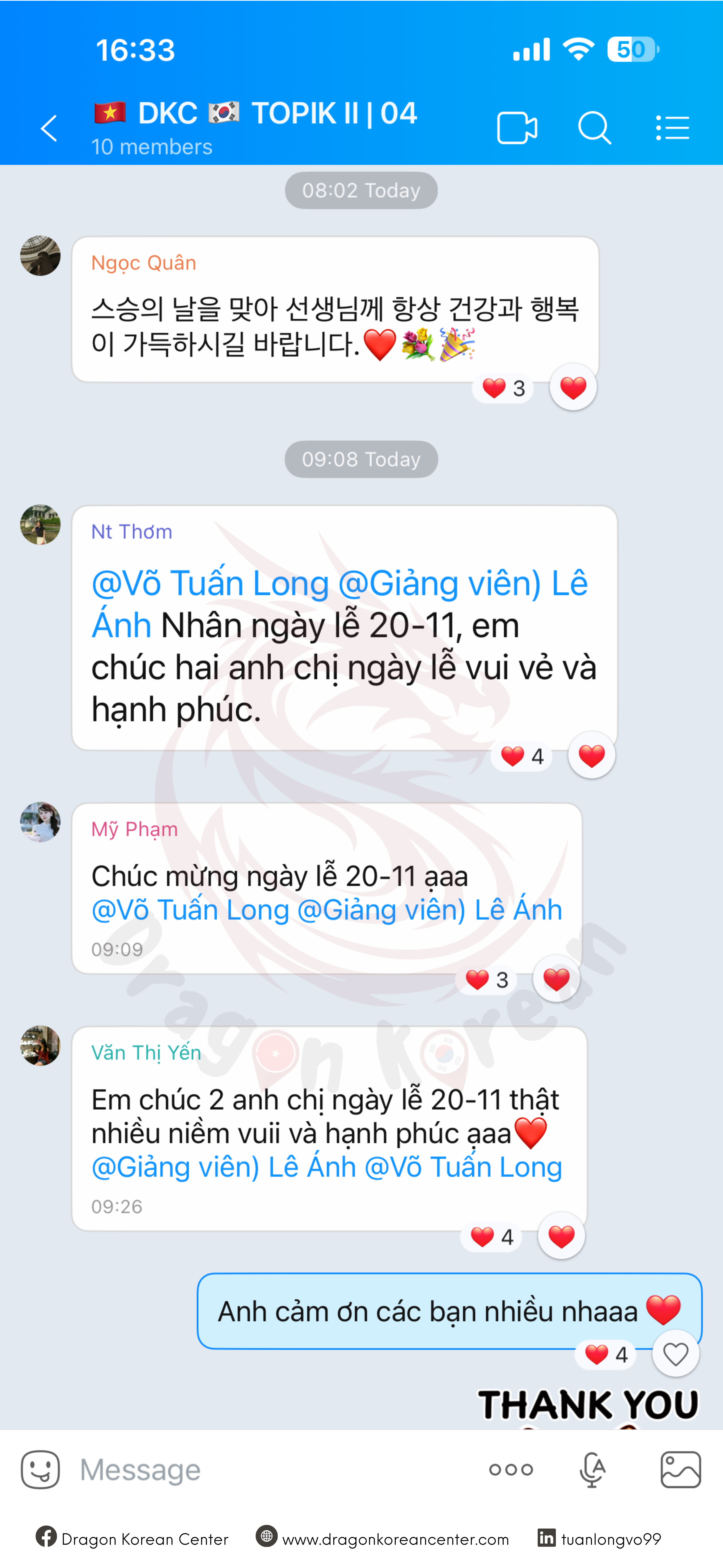Screen dimensions: 723x1568
Task: Go back from the group chat
Action: 49,128
